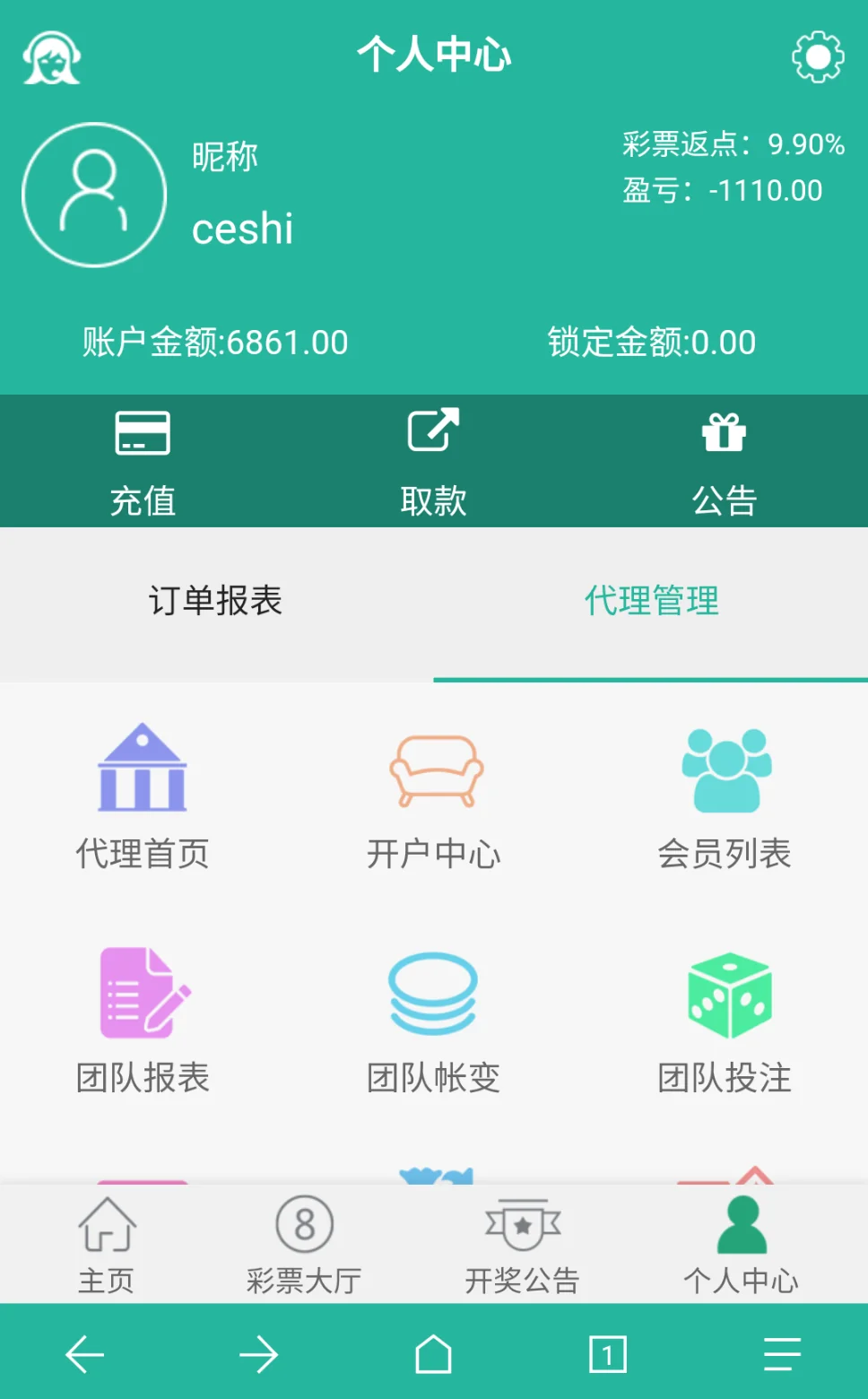
Task: Open 团队报表 team report
Action: coord(143,1021)
